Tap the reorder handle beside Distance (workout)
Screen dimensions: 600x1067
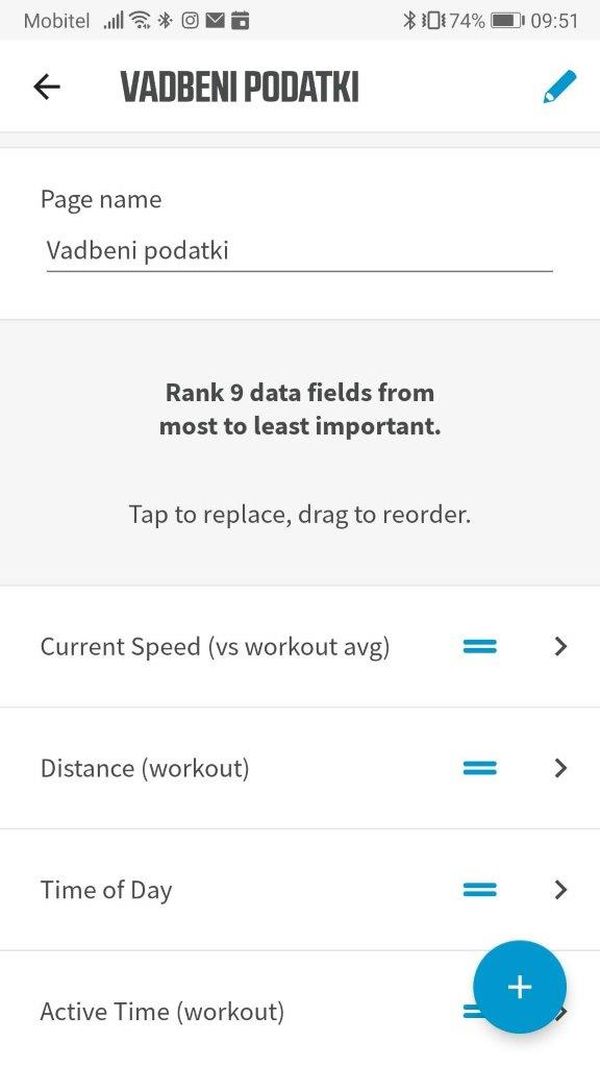pos(480,768)
